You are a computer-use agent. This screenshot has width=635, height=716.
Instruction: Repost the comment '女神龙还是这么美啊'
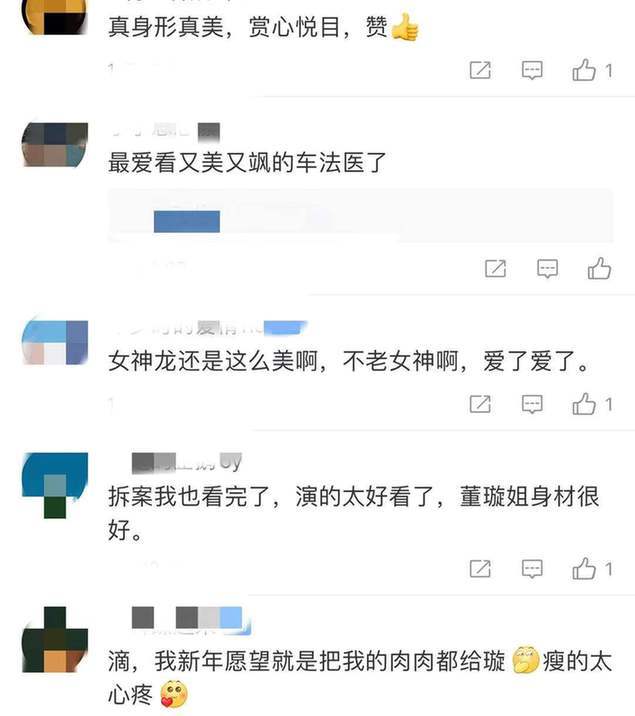coord(481,404)
